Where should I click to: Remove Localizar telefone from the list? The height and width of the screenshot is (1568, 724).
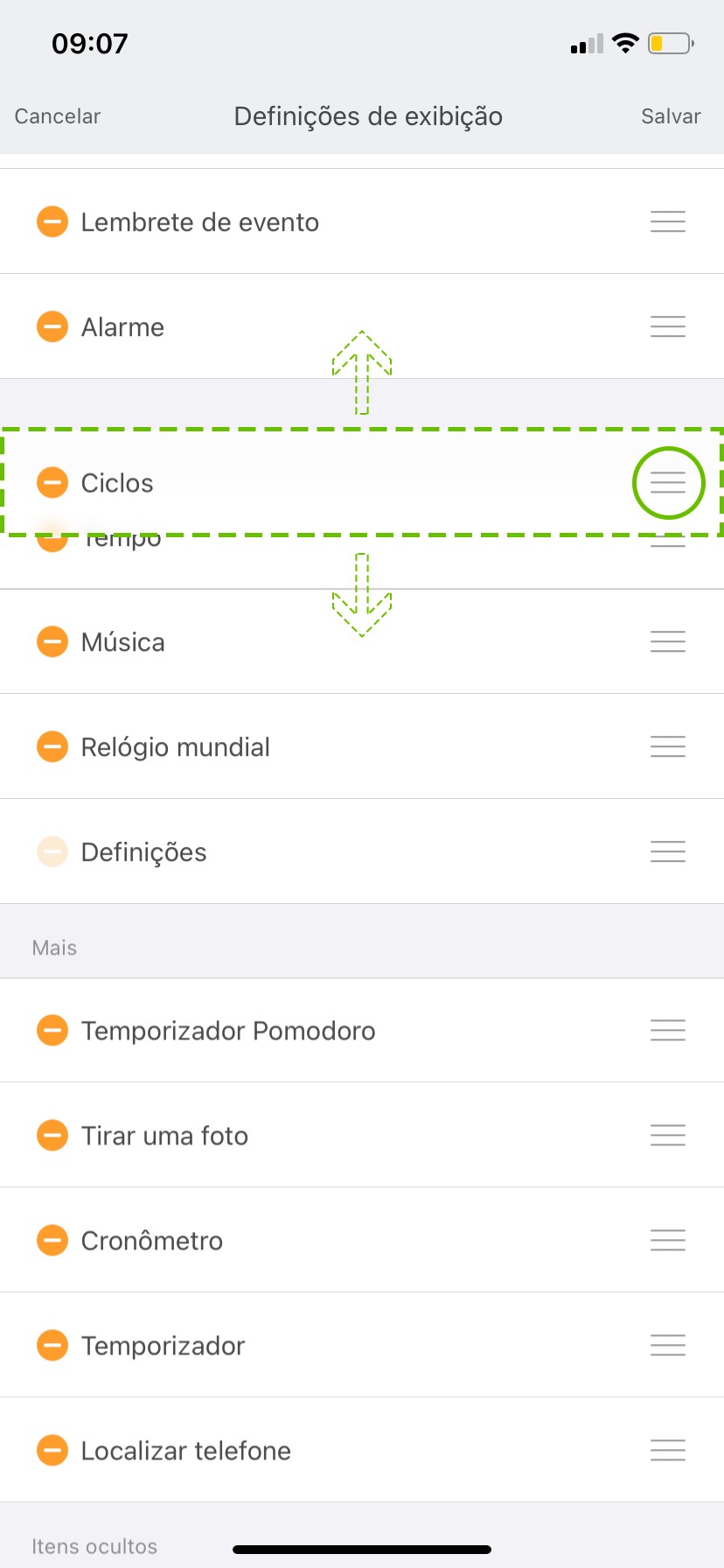tap(52, 1450)
